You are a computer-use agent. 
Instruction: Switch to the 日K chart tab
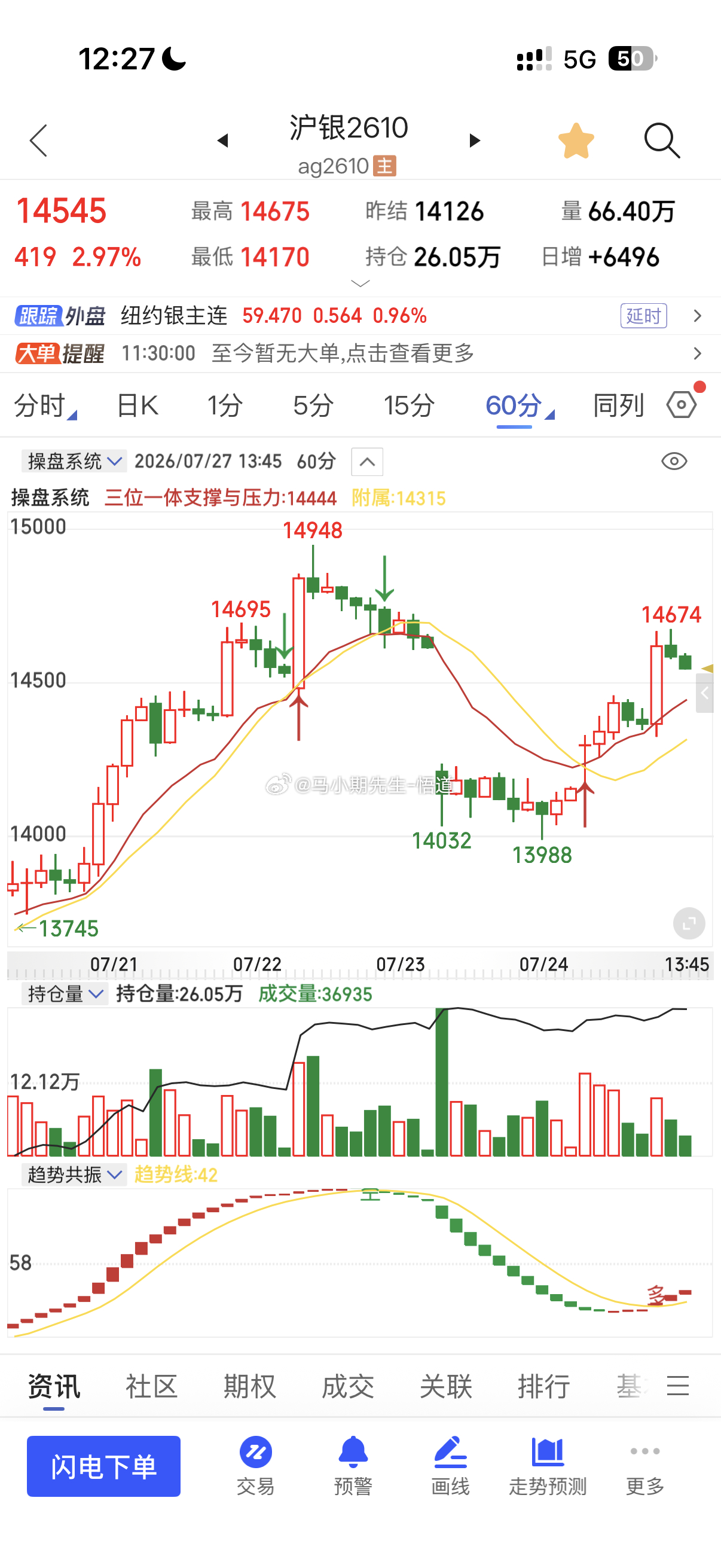(138, 405)
